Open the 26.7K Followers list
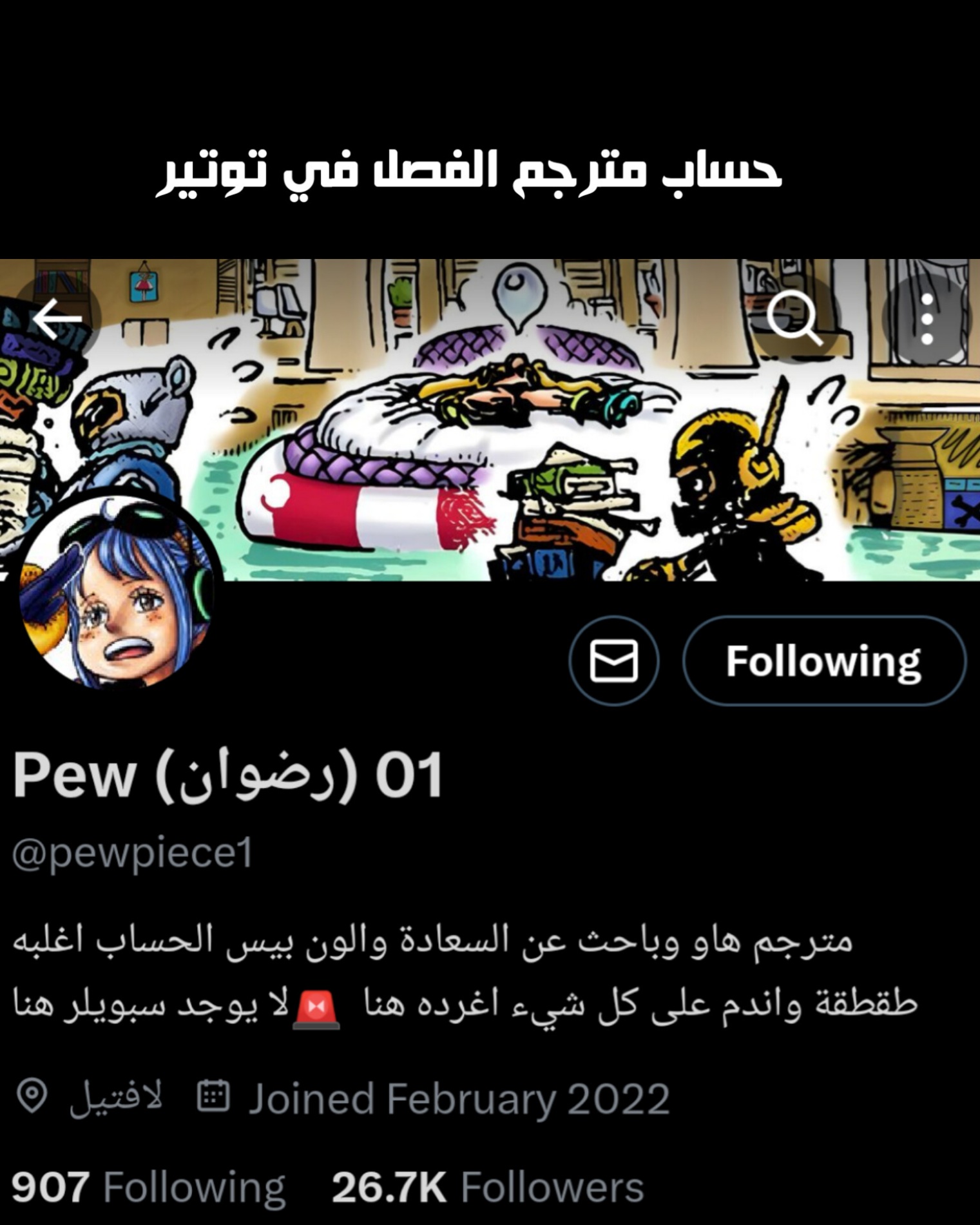The image size is (980, 1225). pos(488,1187)
